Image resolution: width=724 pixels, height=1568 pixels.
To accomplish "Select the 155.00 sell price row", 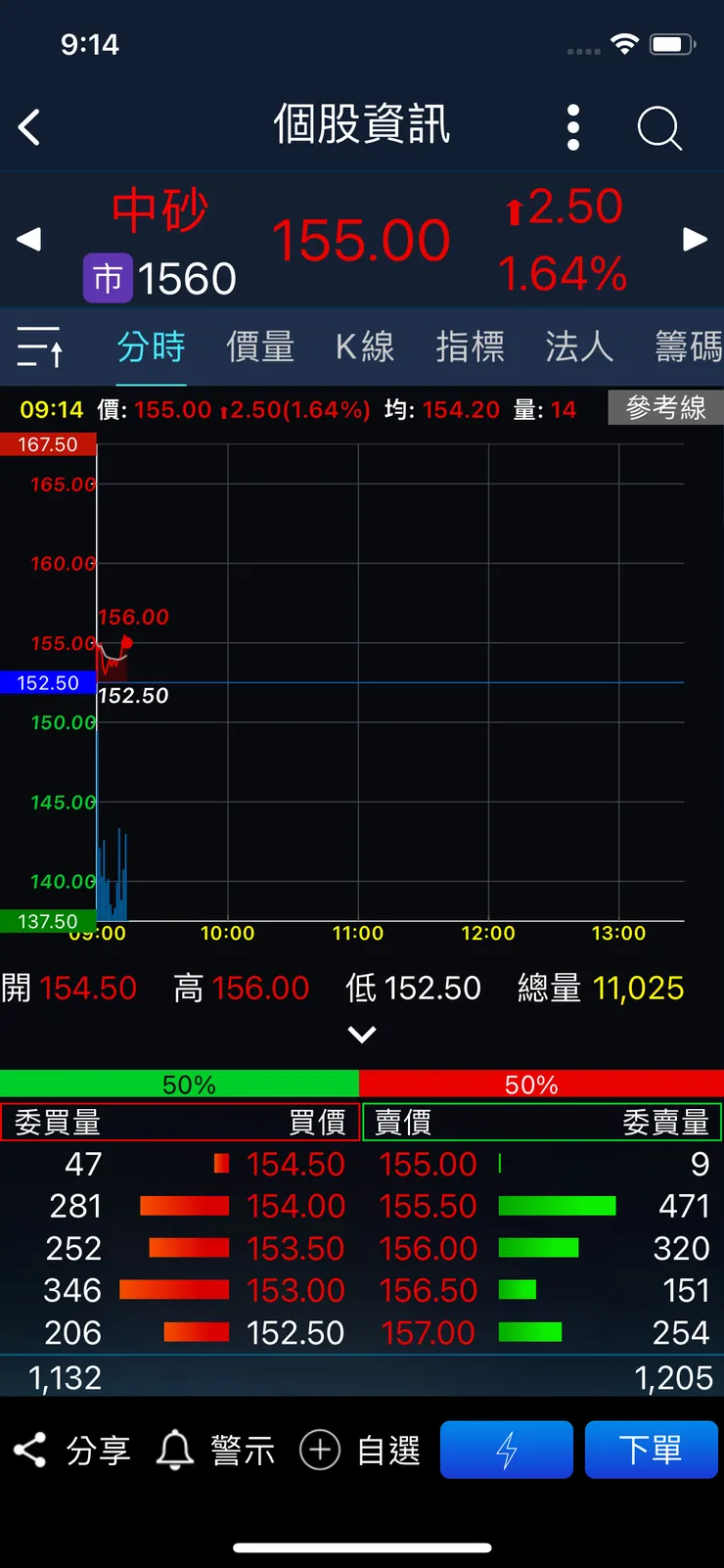I will point(428,1164).
